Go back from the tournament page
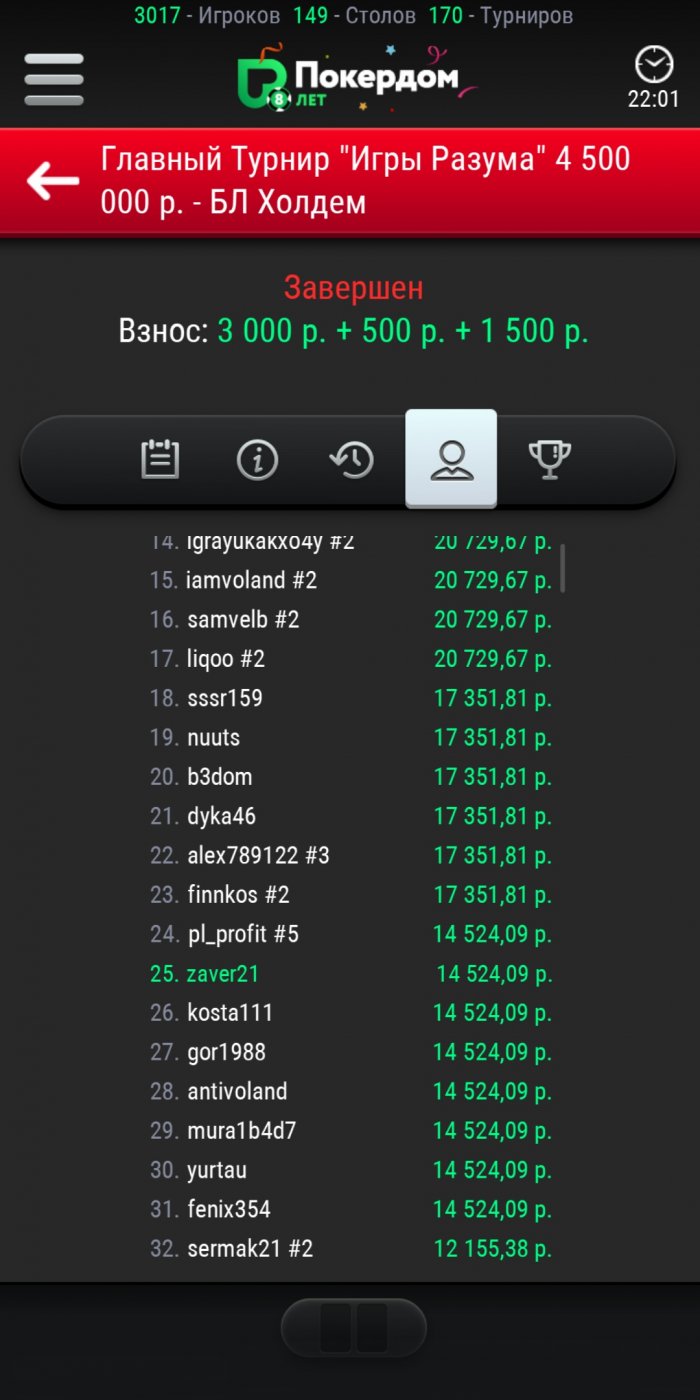Viewport: 700px width, 1400px height. point(53,181)
